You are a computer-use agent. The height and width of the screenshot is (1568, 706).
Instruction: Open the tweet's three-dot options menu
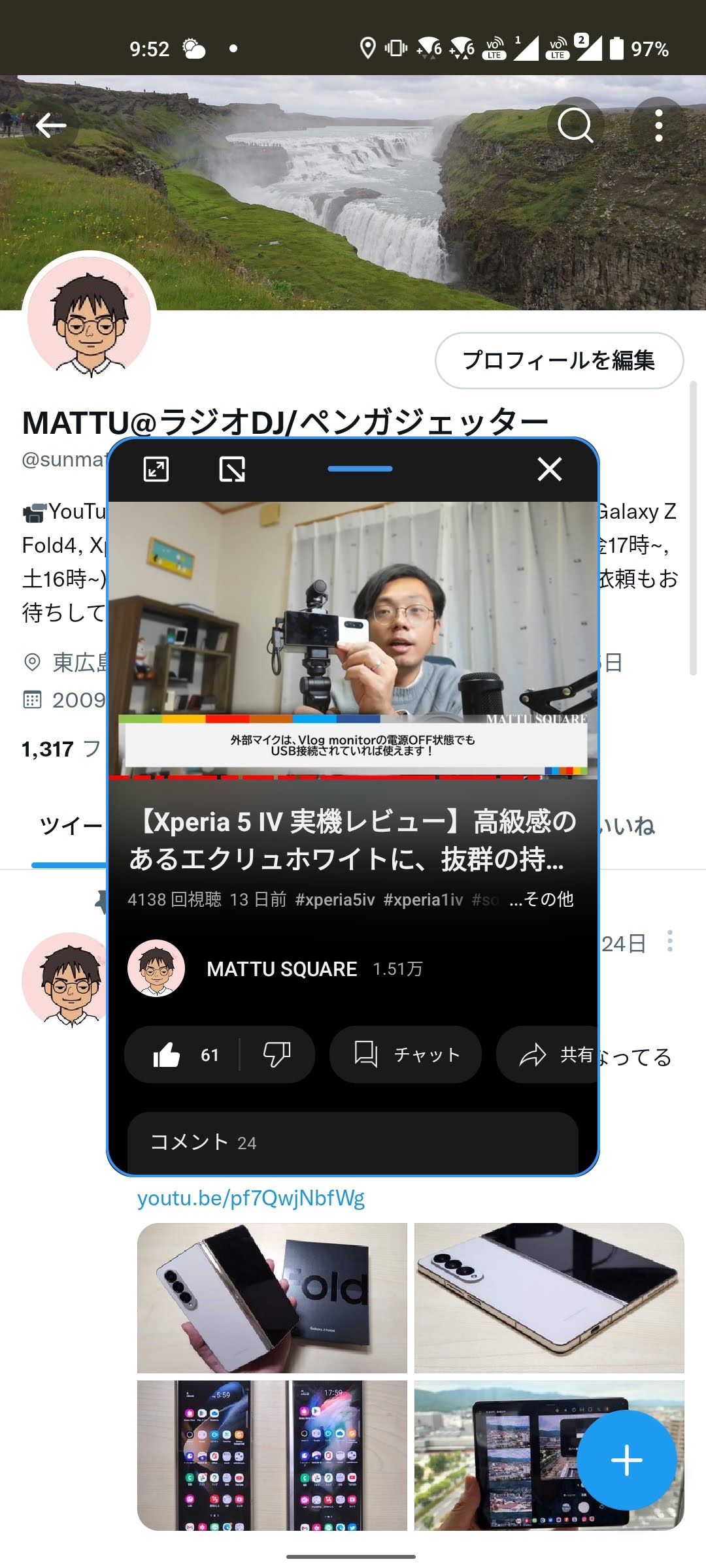coord(670,941)
